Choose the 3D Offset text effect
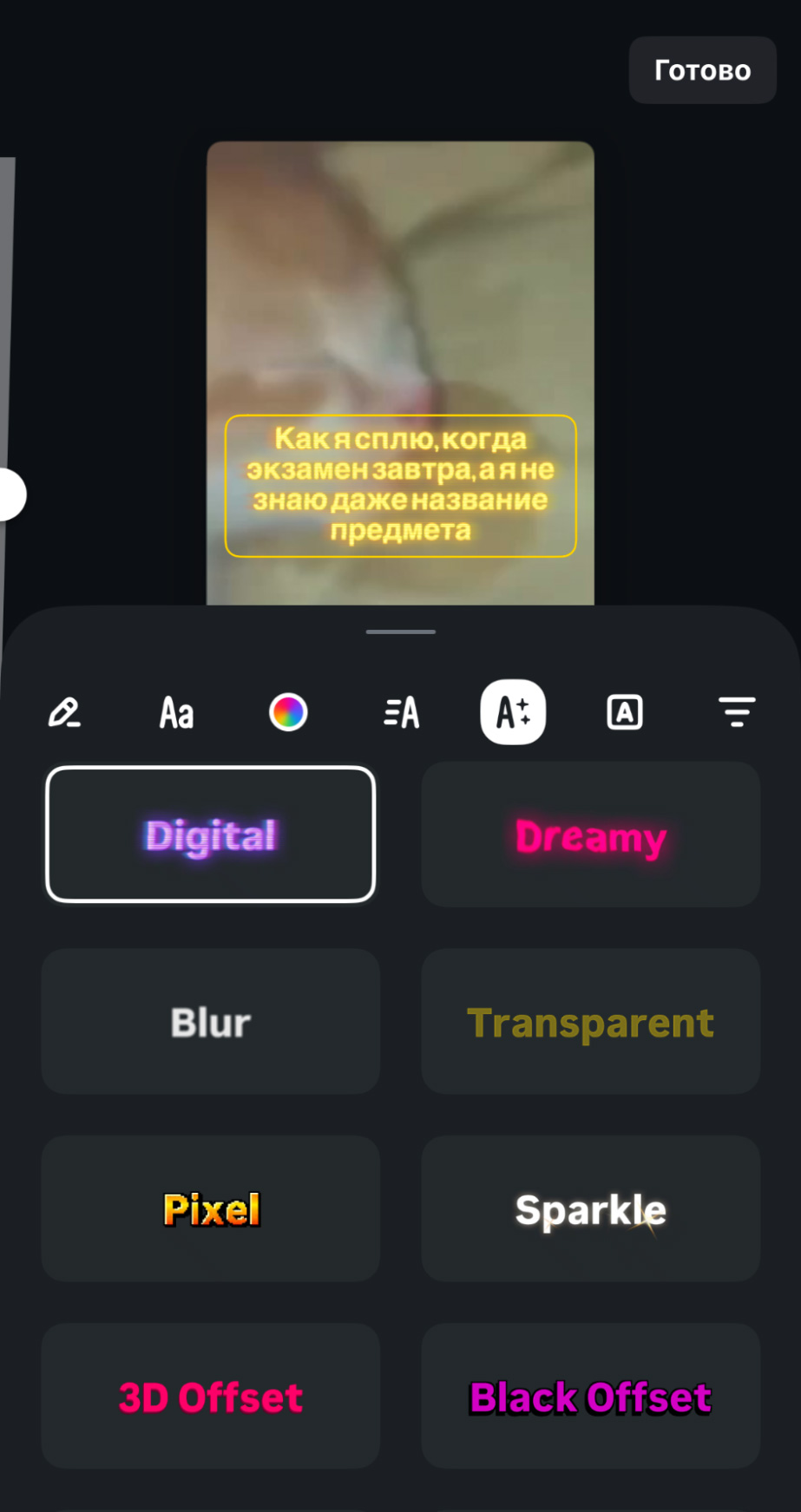Screen dimensions: 801x1512 [211, 1396]
